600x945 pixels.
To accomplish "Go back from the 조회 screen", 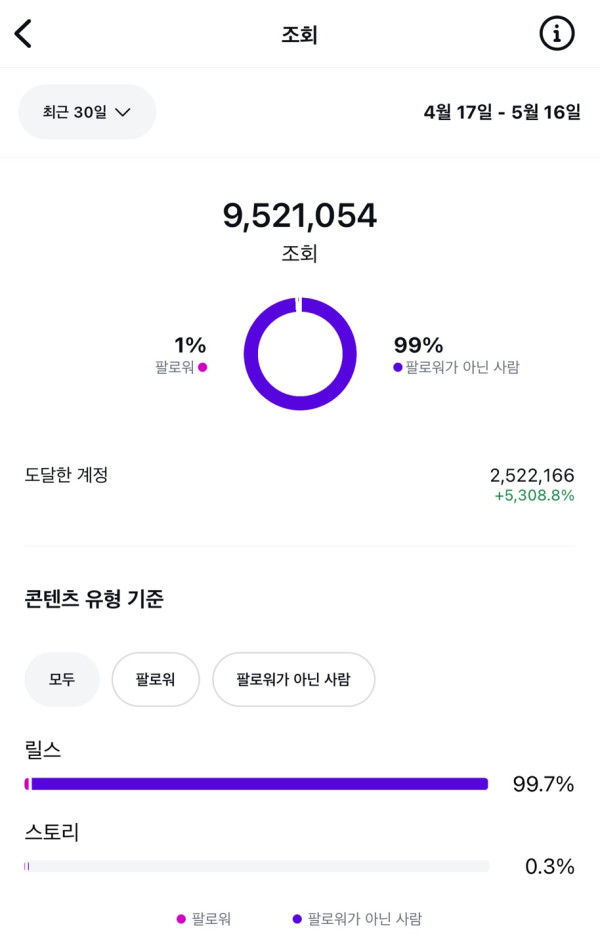I will point(24,33).
